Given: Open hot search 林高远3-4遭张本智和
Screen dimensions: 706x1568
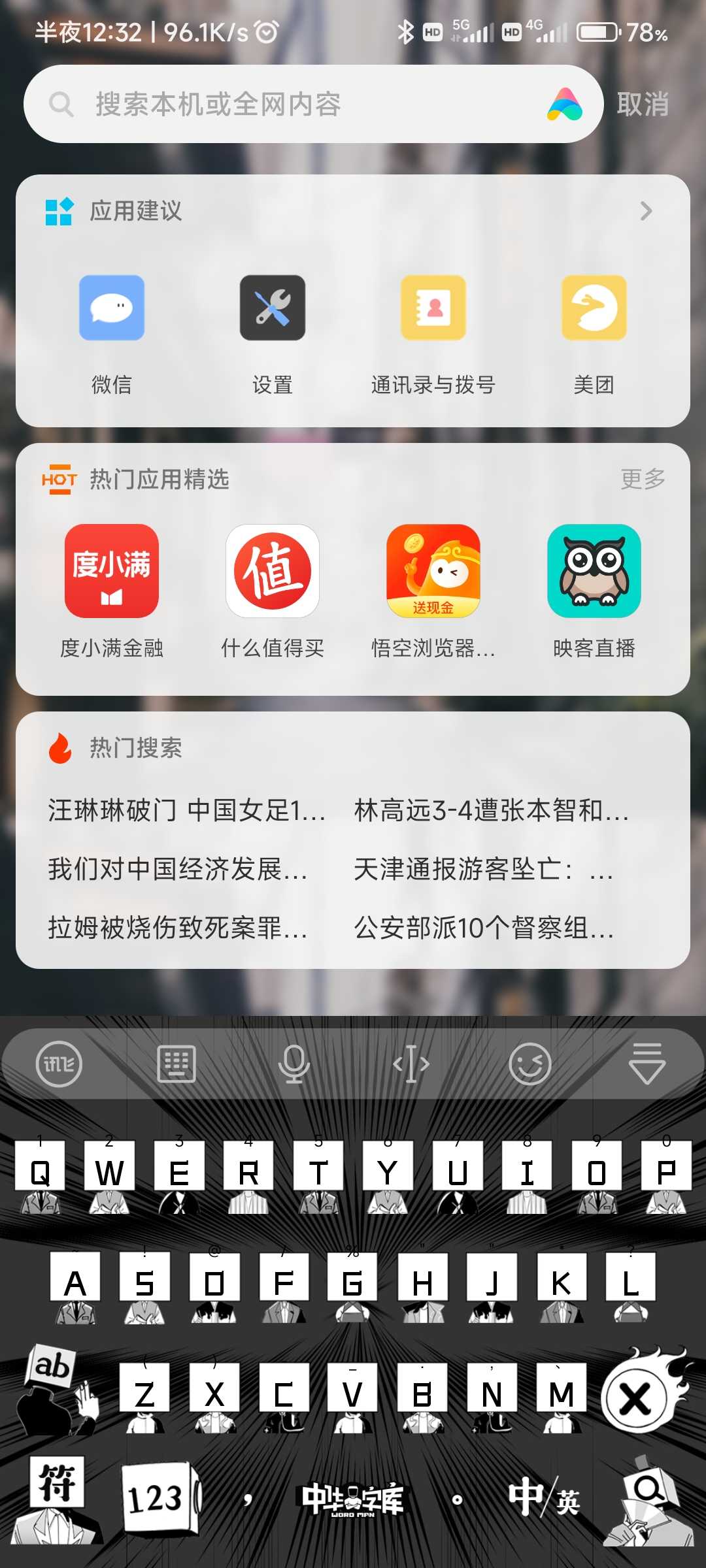Looking at the screenshot, I should 490,811.
